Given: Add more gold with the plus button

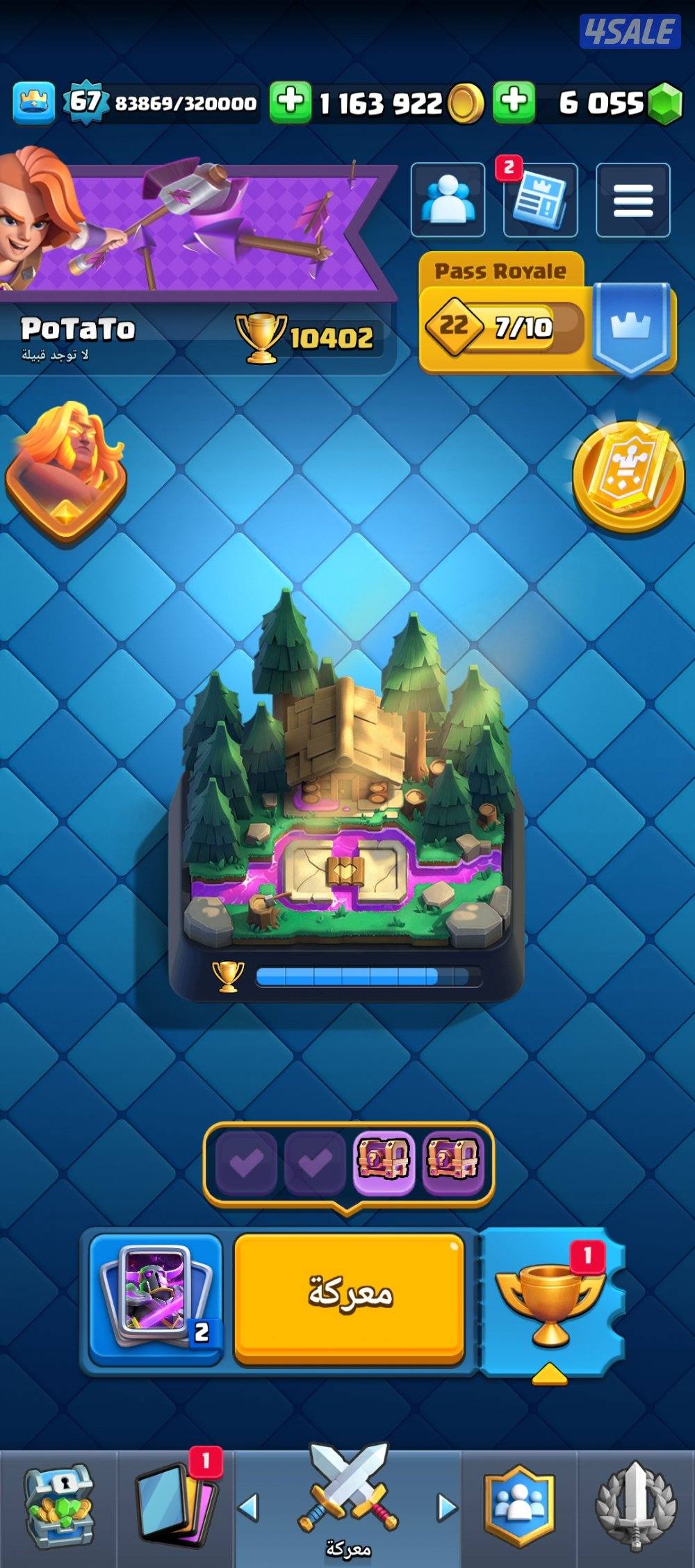Looking at the screenshot, I should tap(290, 102).
